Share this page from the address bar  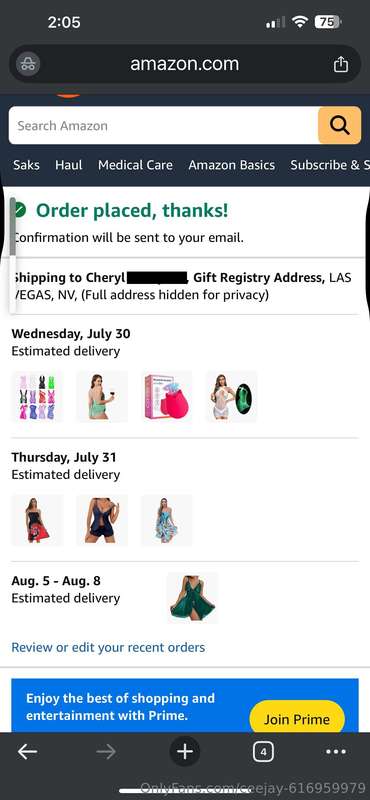point(341,64)
